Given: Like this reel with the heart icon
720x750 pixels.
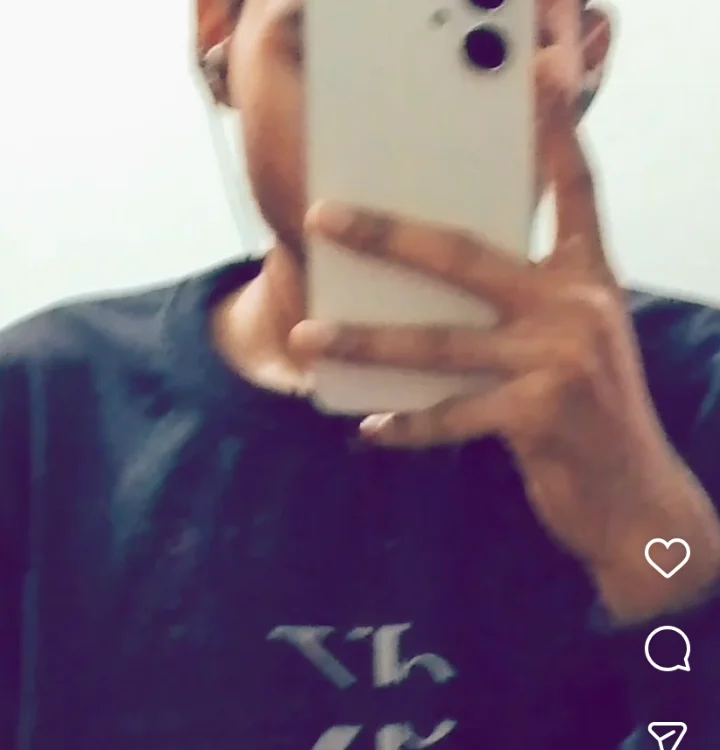Looking at the screenshot, I should [x=667, y=558].
